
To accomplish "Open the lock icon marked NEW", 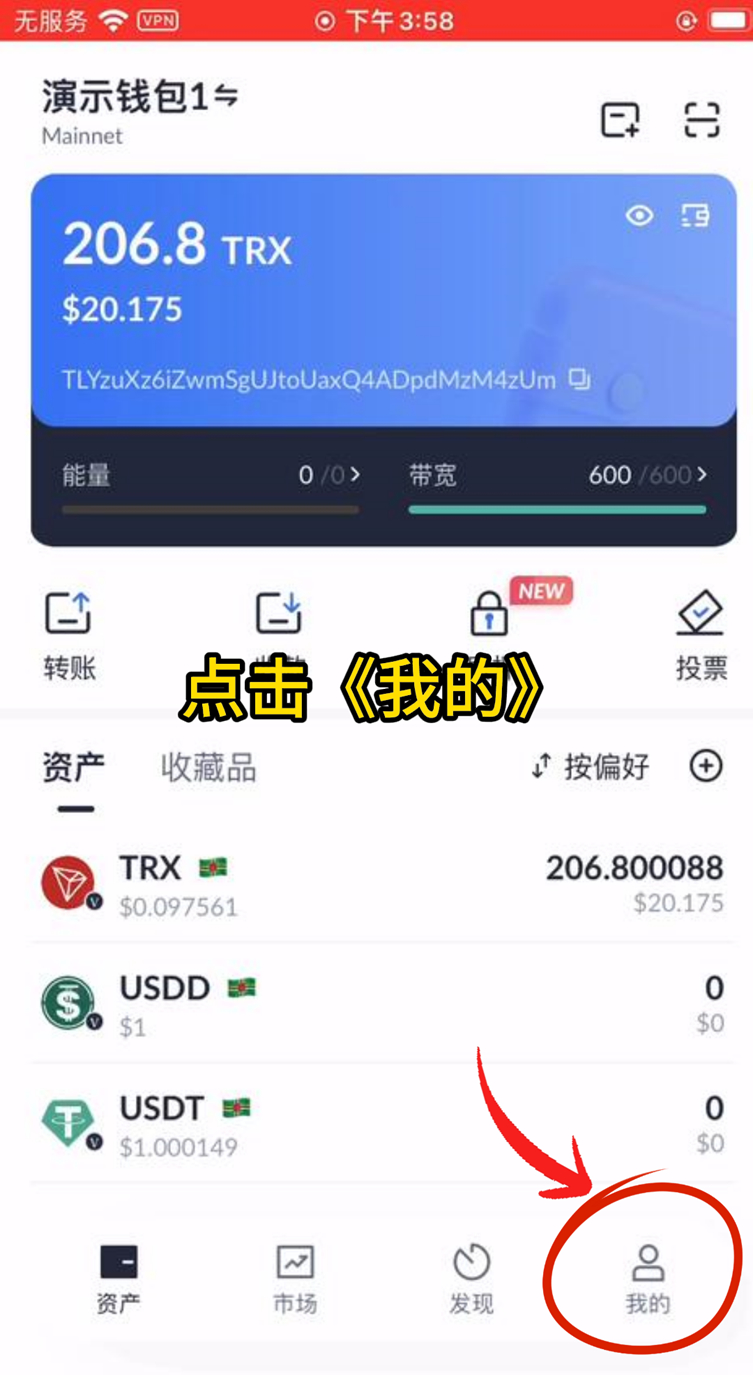I will (x=489, y=615).
